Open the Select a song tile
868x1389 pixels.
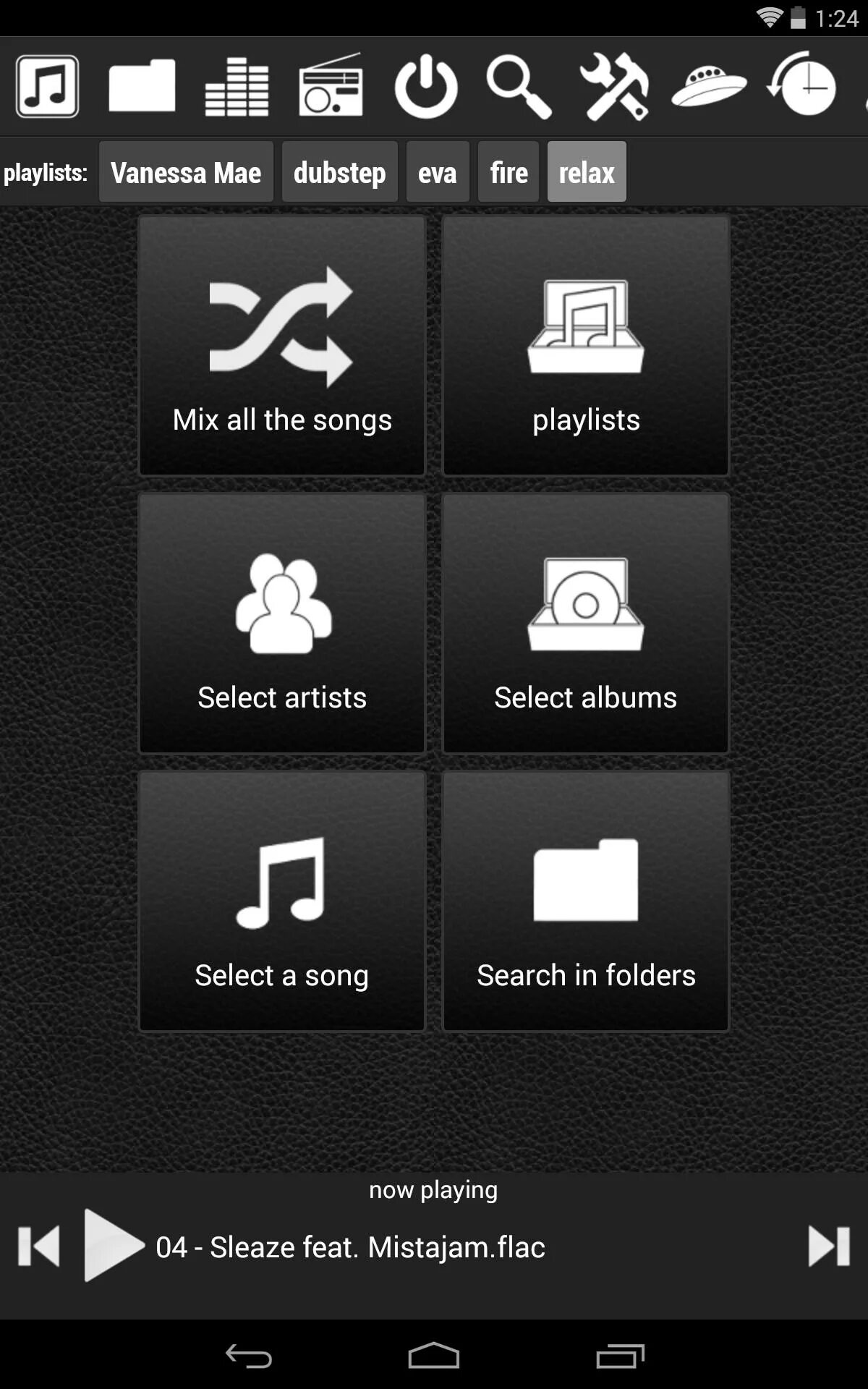282,901
